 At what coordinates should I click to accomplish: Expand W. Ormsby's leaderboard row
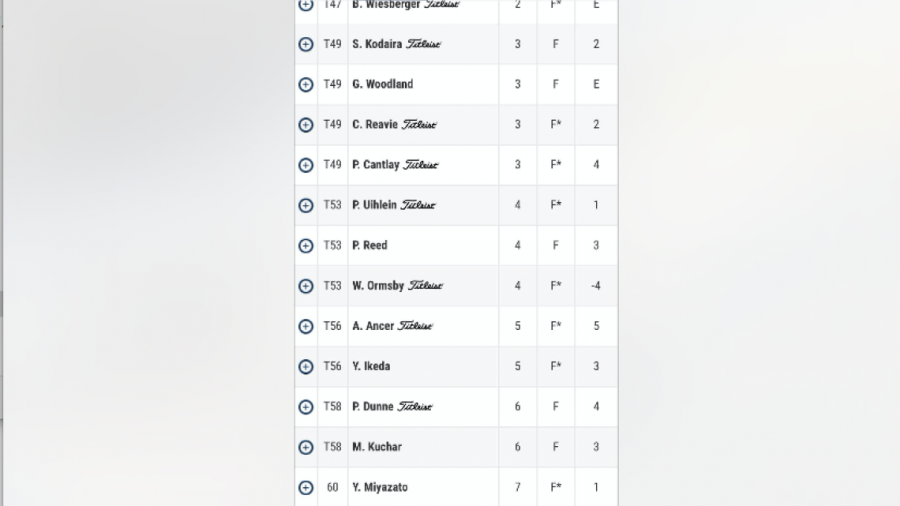coord(306,286)
